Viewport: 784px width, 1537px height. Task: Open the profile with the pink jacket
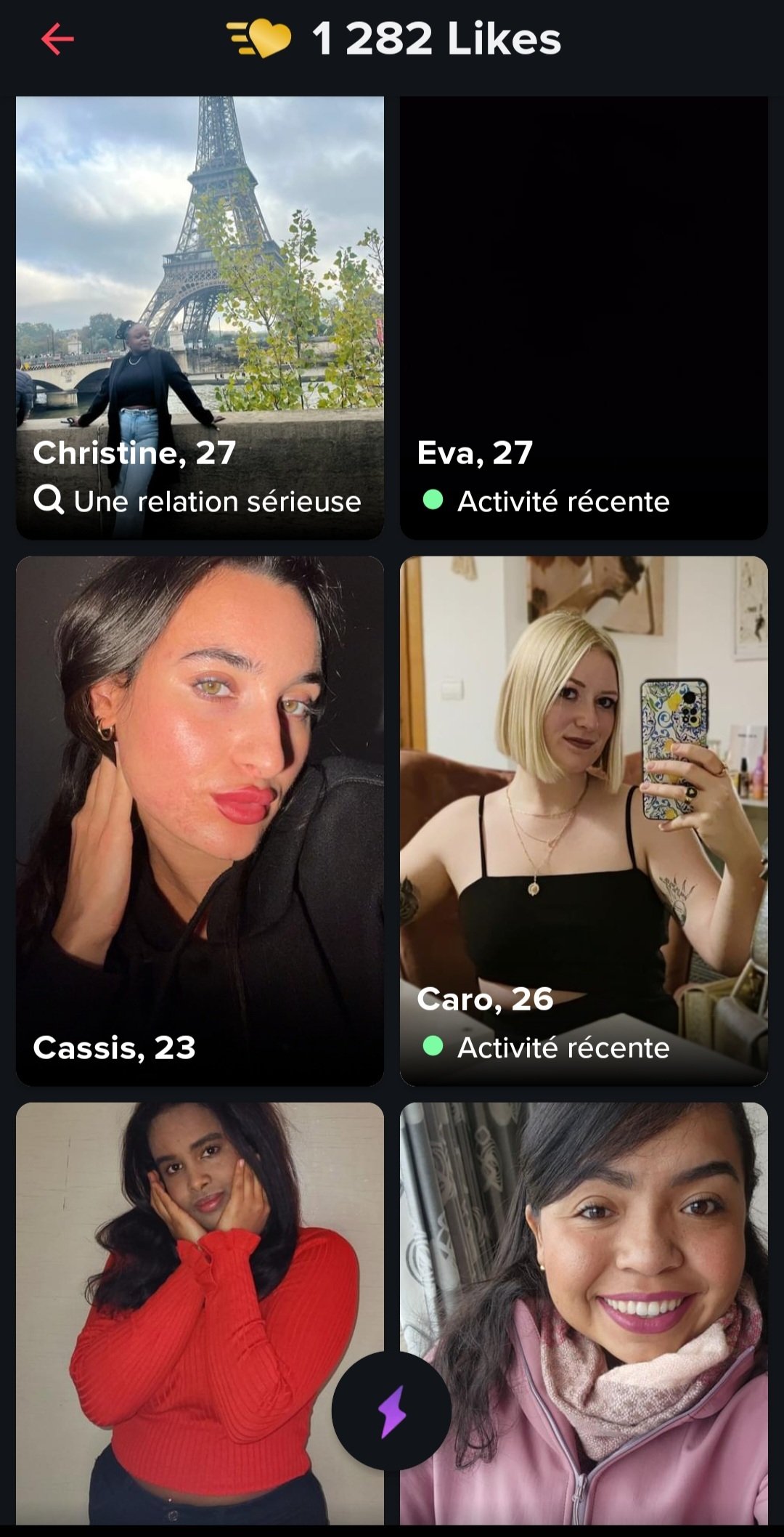tap(584, 1313)
